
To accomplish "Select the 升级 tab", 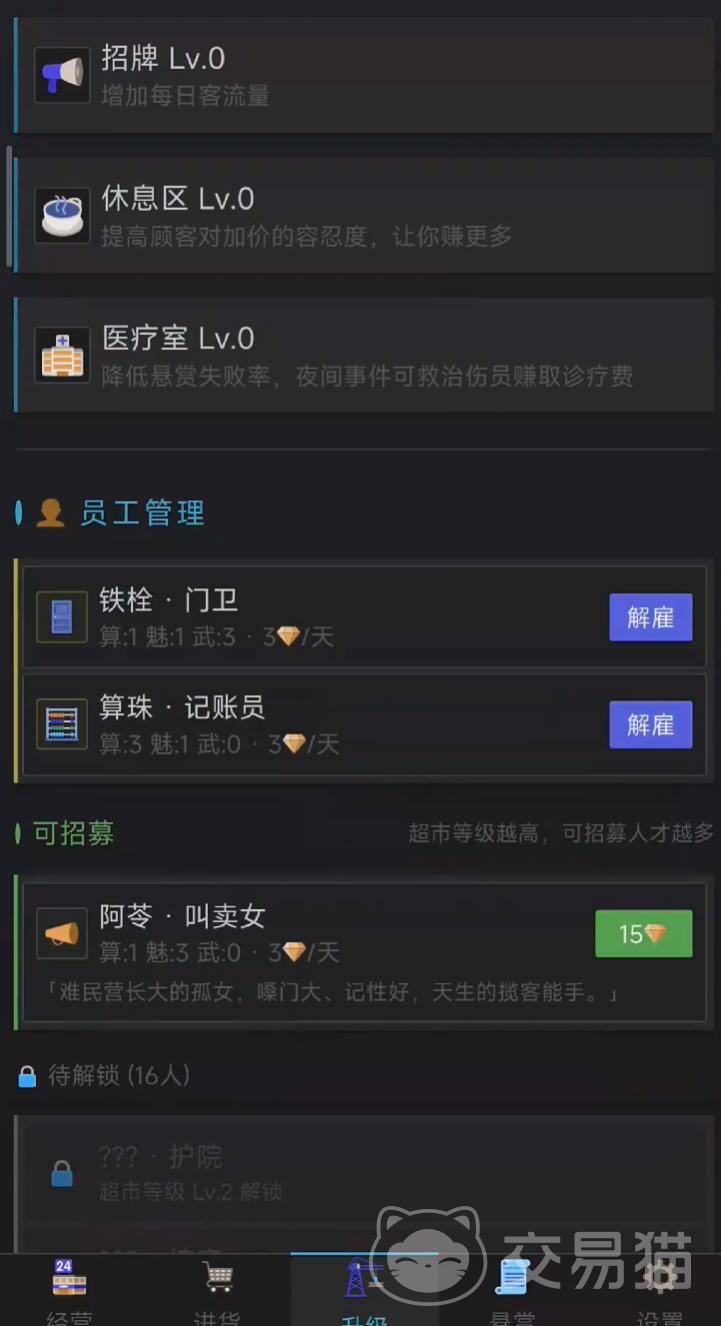I will click(364, 1290).
